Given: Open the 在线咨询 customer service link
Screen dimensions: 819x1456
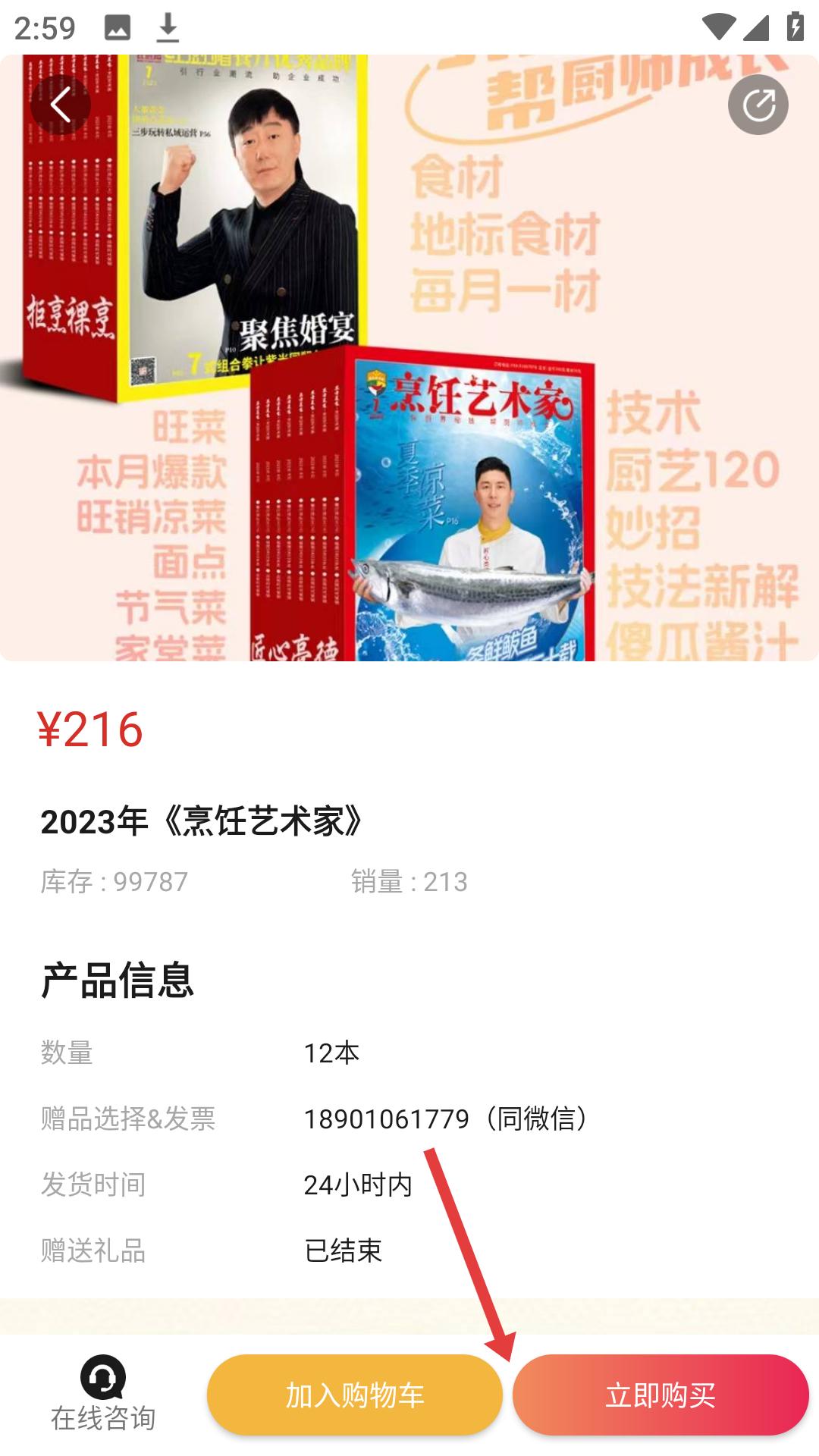Looking at the screenshot, I should (x=103, y=1432).
